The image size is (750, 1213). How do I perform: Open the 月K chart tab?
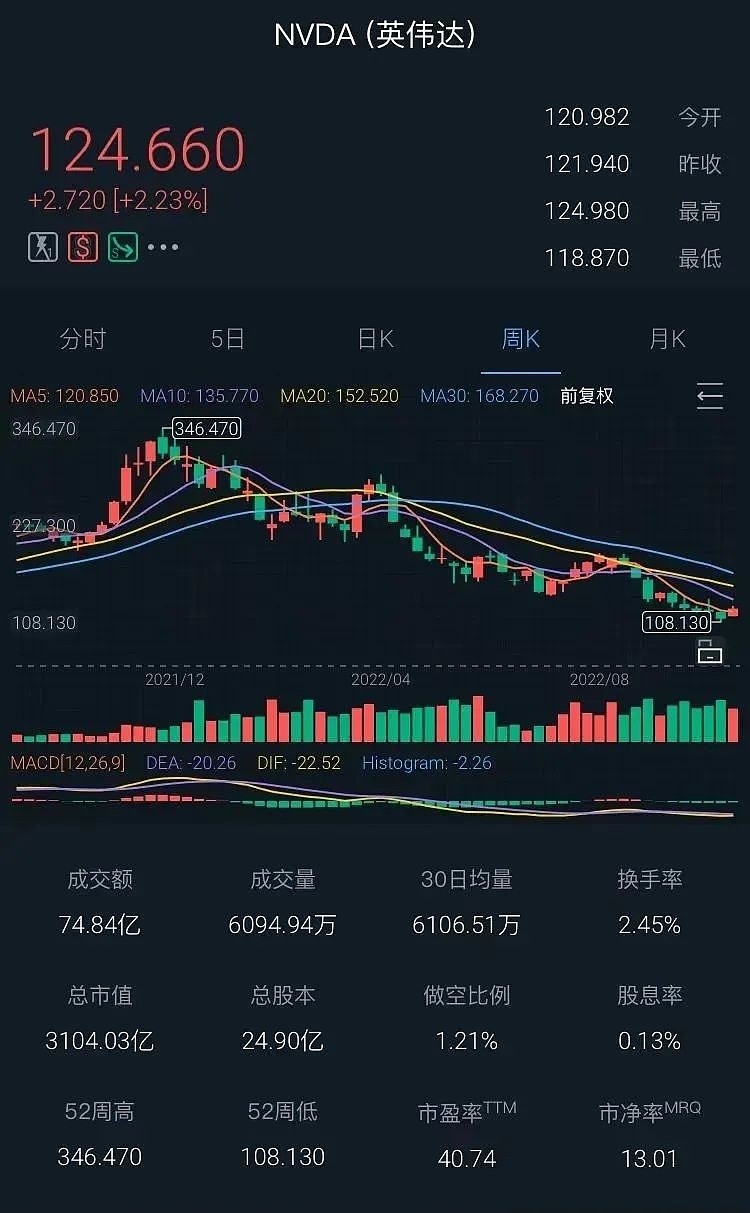[667, 339]
